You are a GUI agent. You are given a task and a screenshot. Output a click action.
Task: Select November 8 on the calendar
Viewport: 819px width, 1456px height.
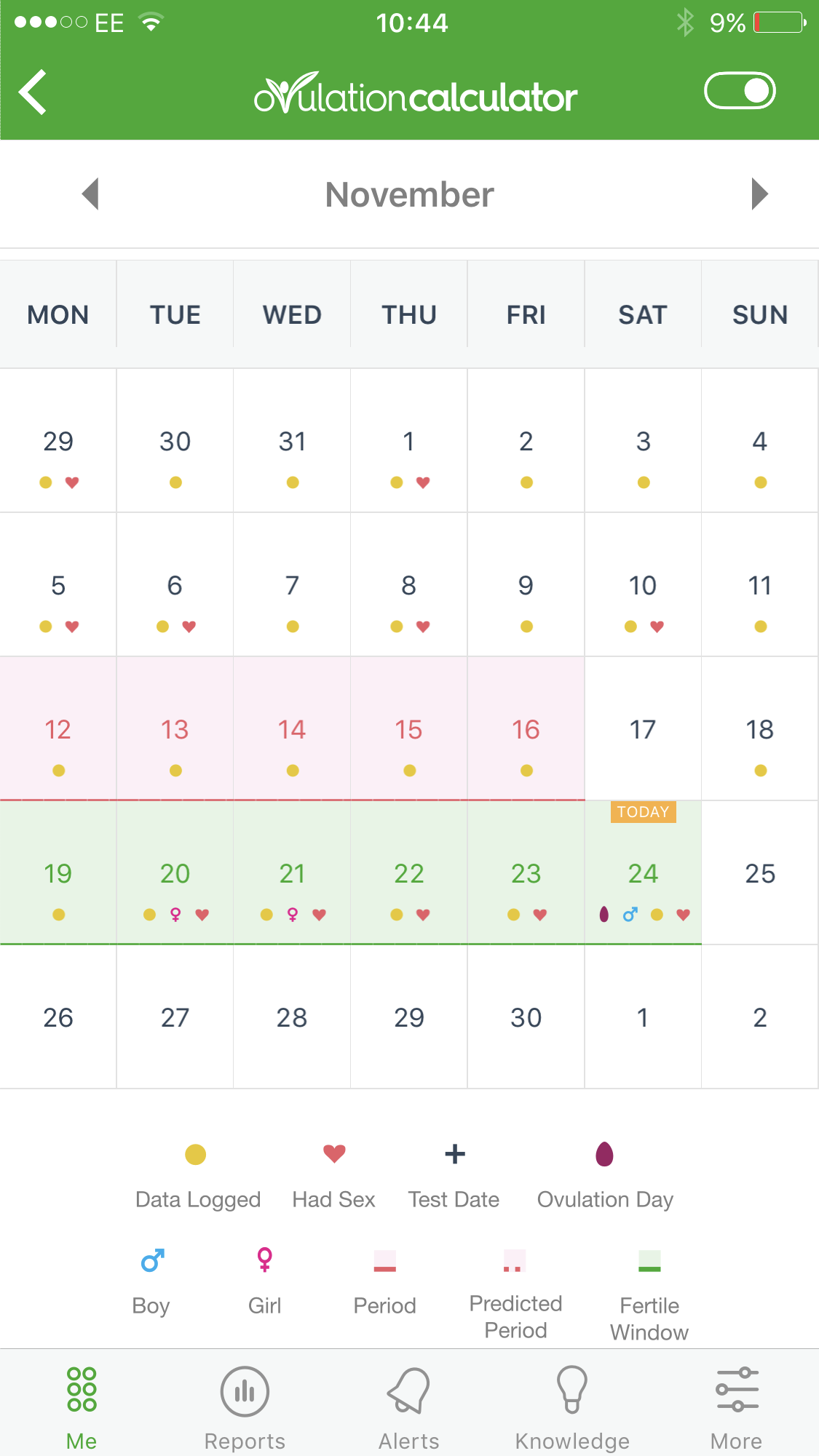[x=409, y=584]
